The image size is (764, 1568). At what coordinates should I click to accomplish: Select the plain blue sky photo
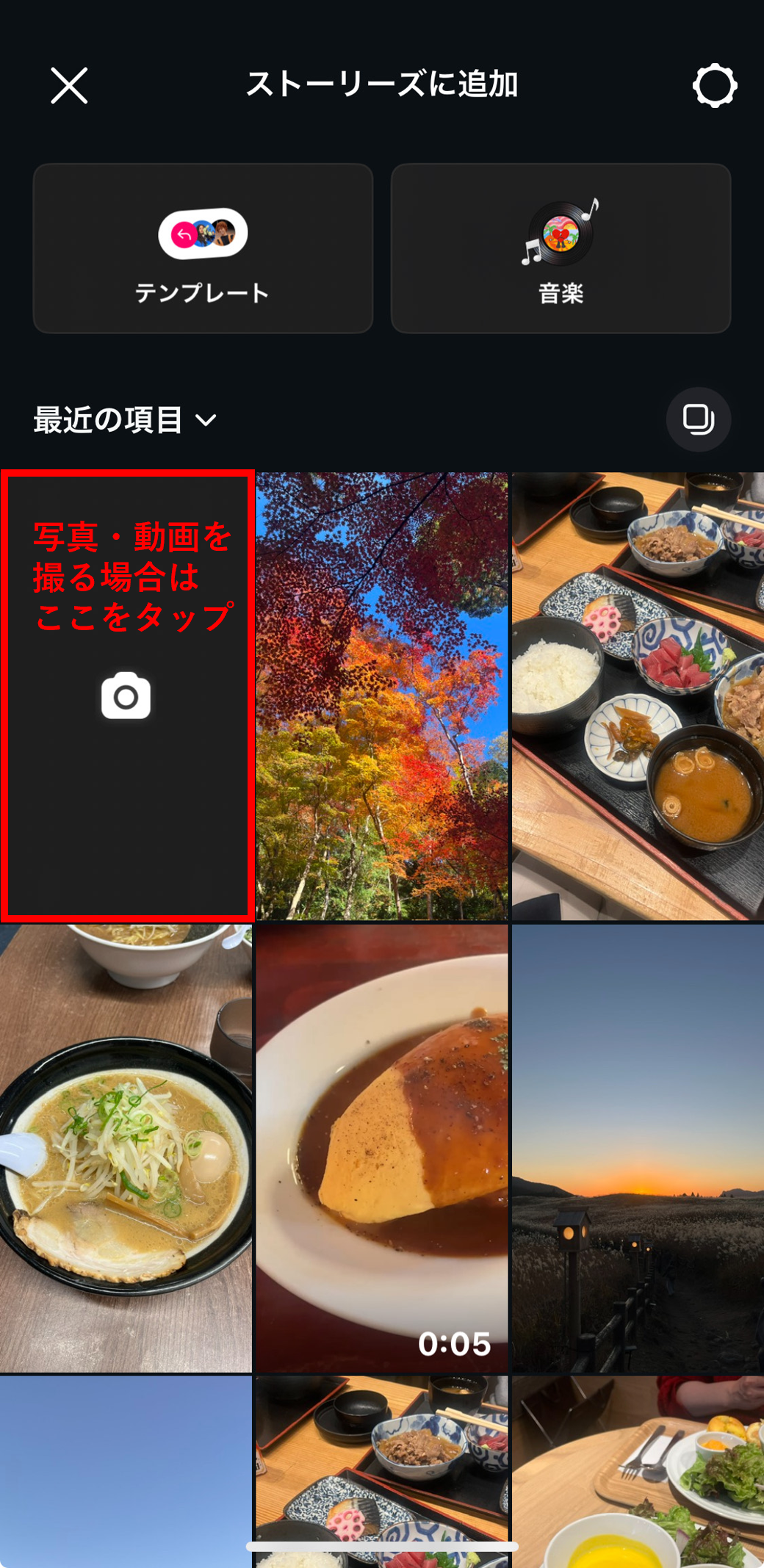[126, 1469]
